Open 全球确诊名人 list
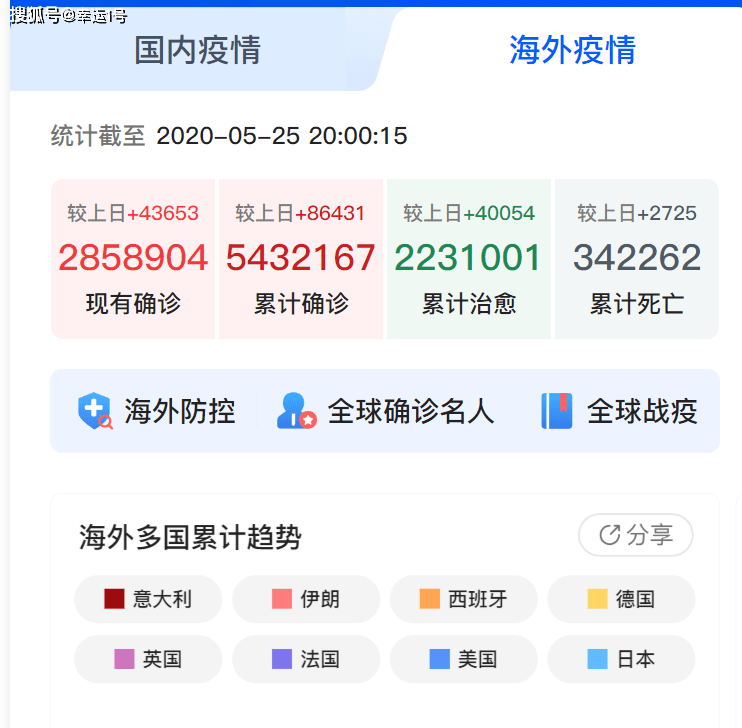This screenshot has width=742, height=728. click(x=386, y=411)
